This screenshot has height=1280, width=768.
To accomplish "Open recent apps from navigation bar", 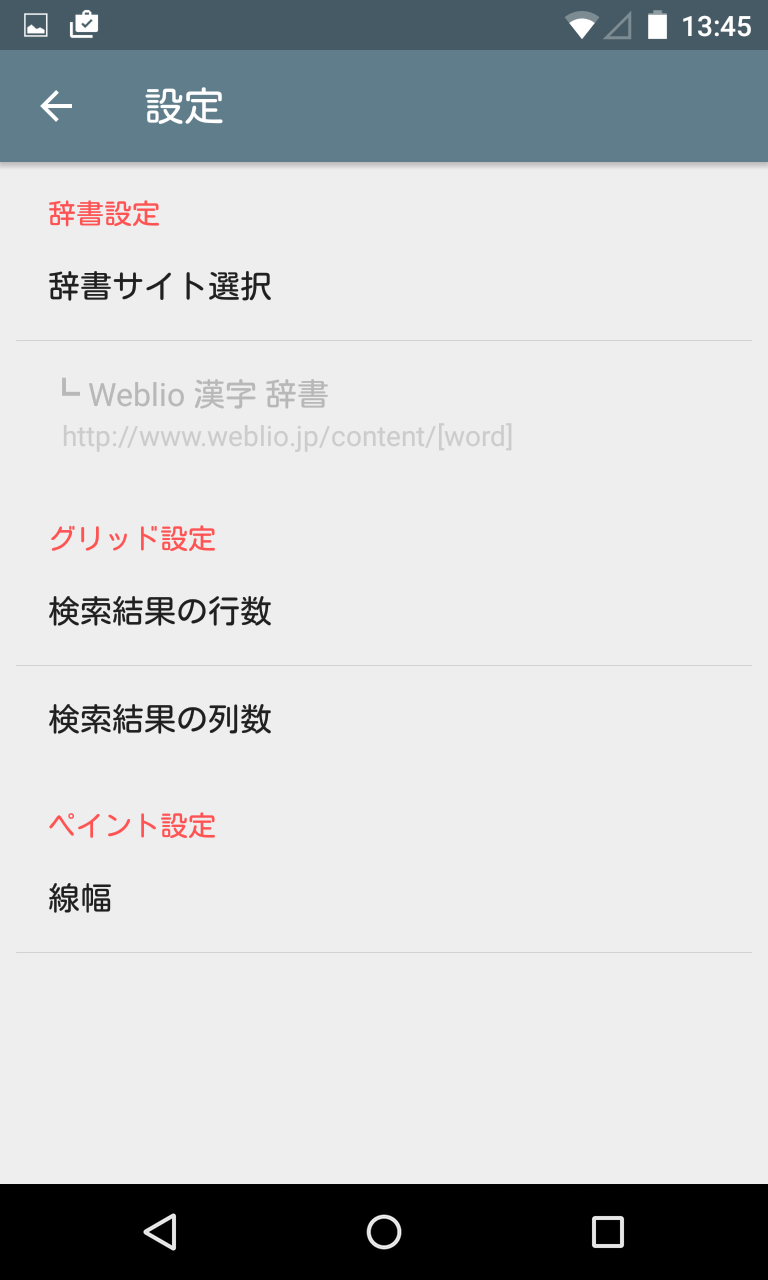I will pos(607,1232).
